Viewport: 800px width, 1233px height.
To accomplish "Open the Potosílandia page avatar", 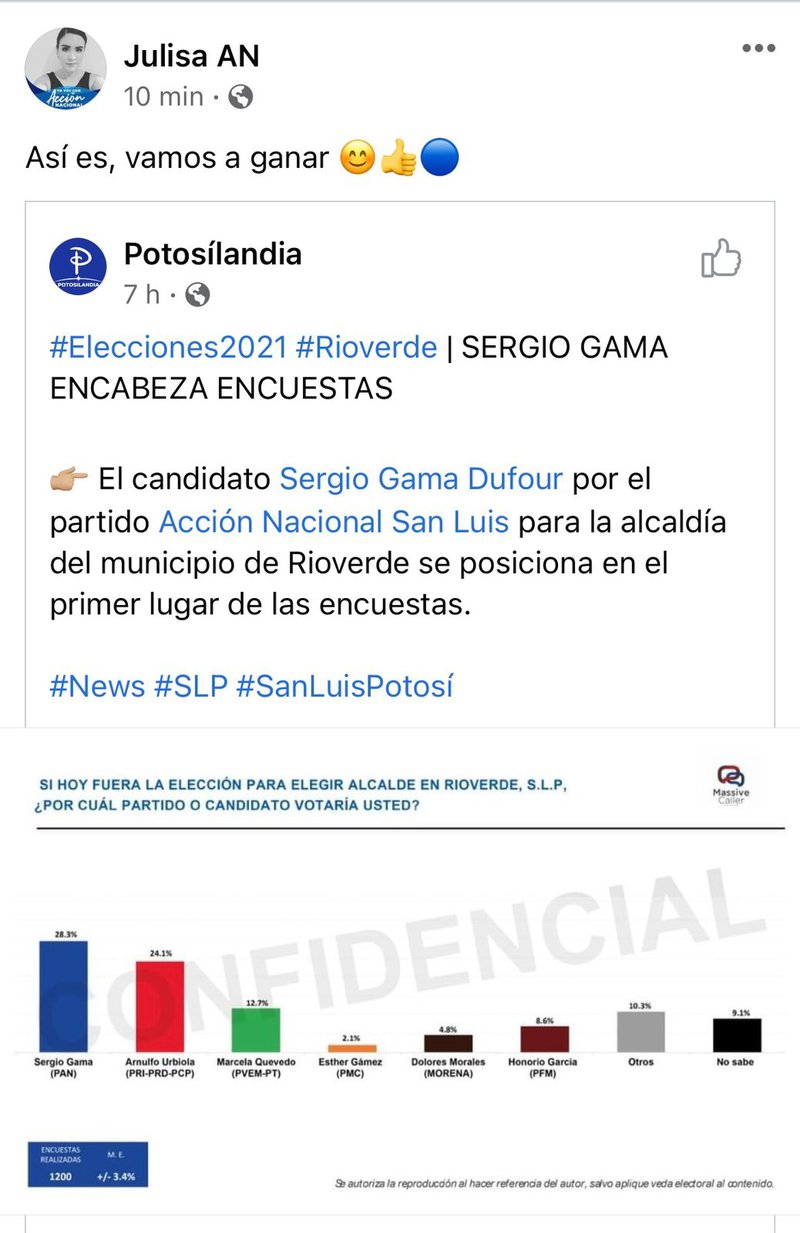I will click(x=78, y=267).
